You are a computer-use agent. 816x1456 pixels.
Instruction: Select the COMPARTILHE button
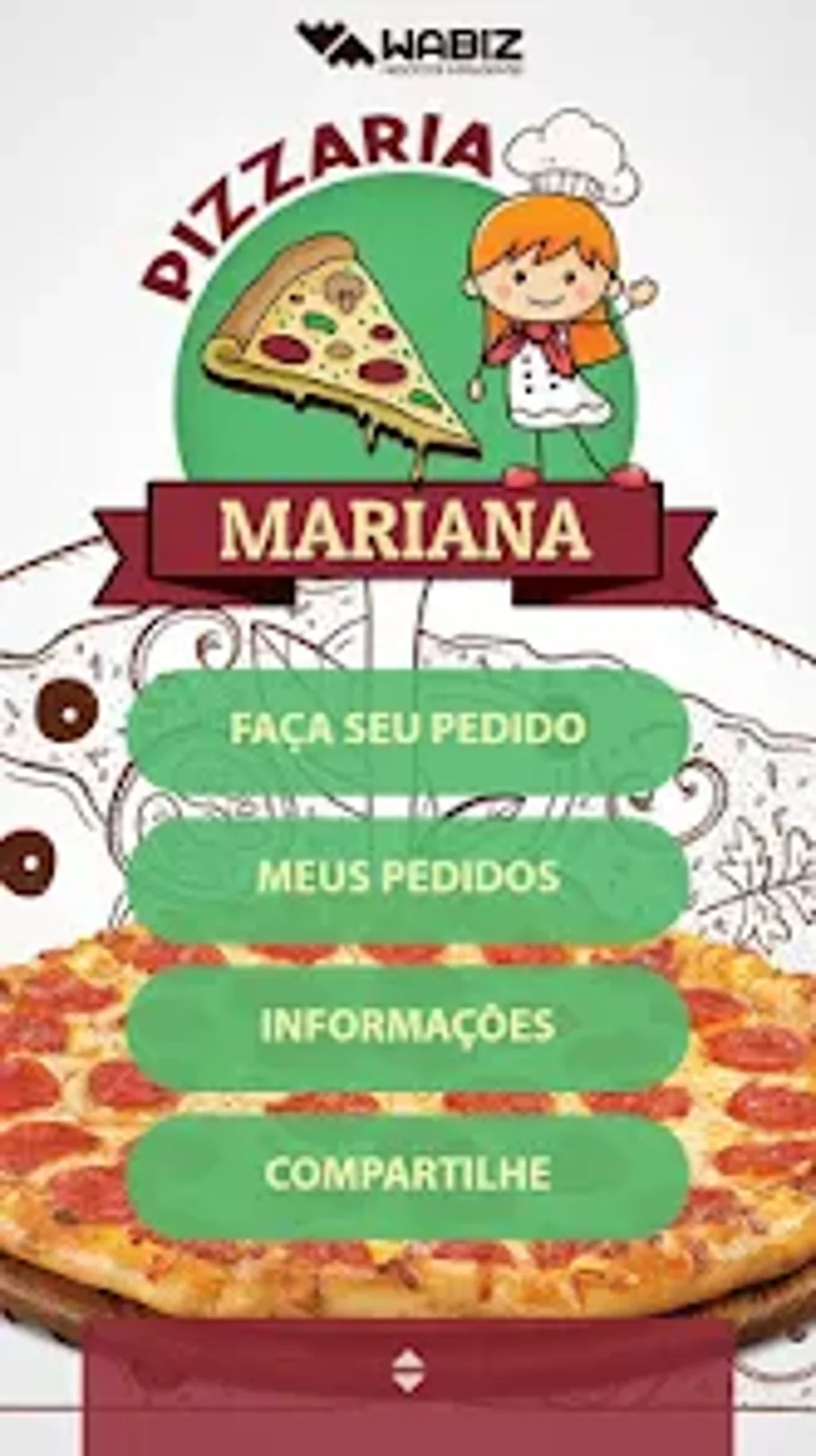tap(407, 1173)
